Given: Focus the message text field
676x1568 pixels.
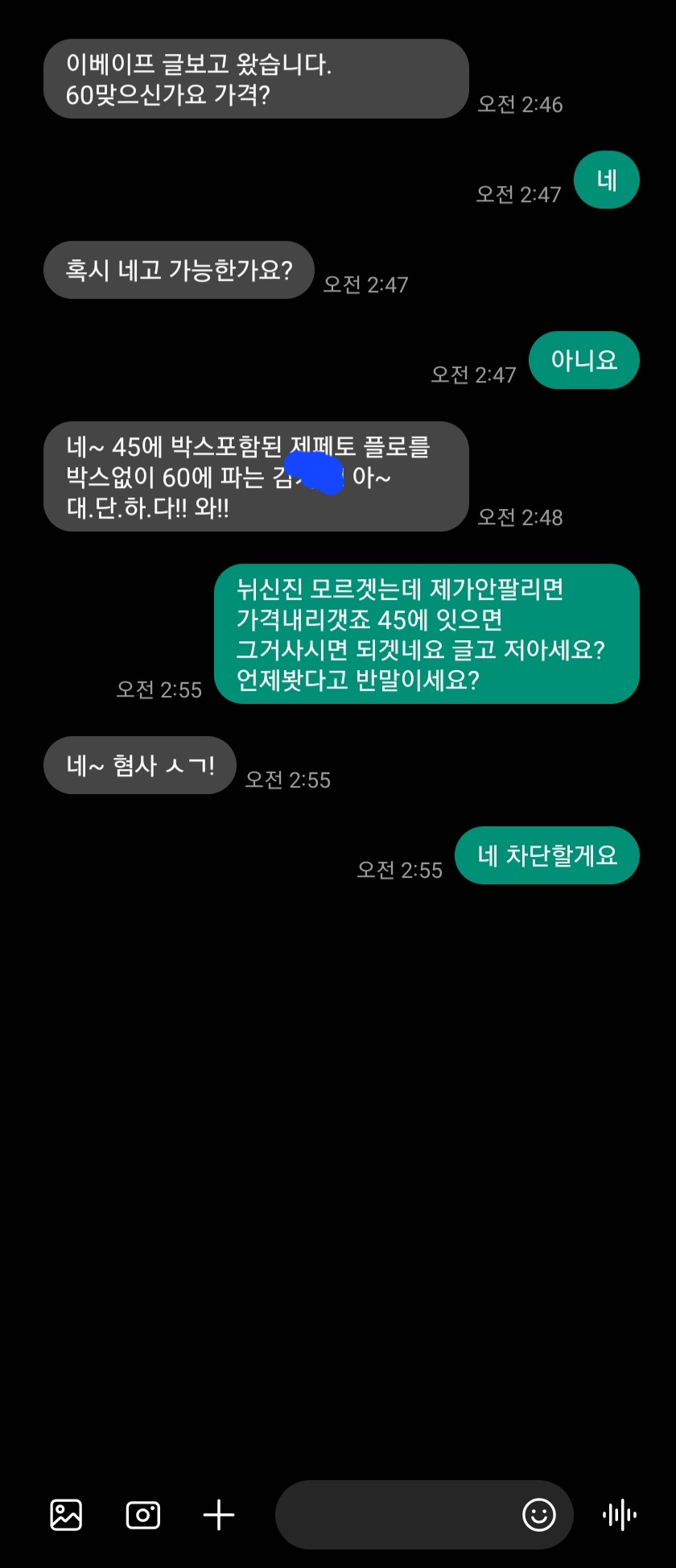Looking at the screenshot, I should click(394, 1515).
